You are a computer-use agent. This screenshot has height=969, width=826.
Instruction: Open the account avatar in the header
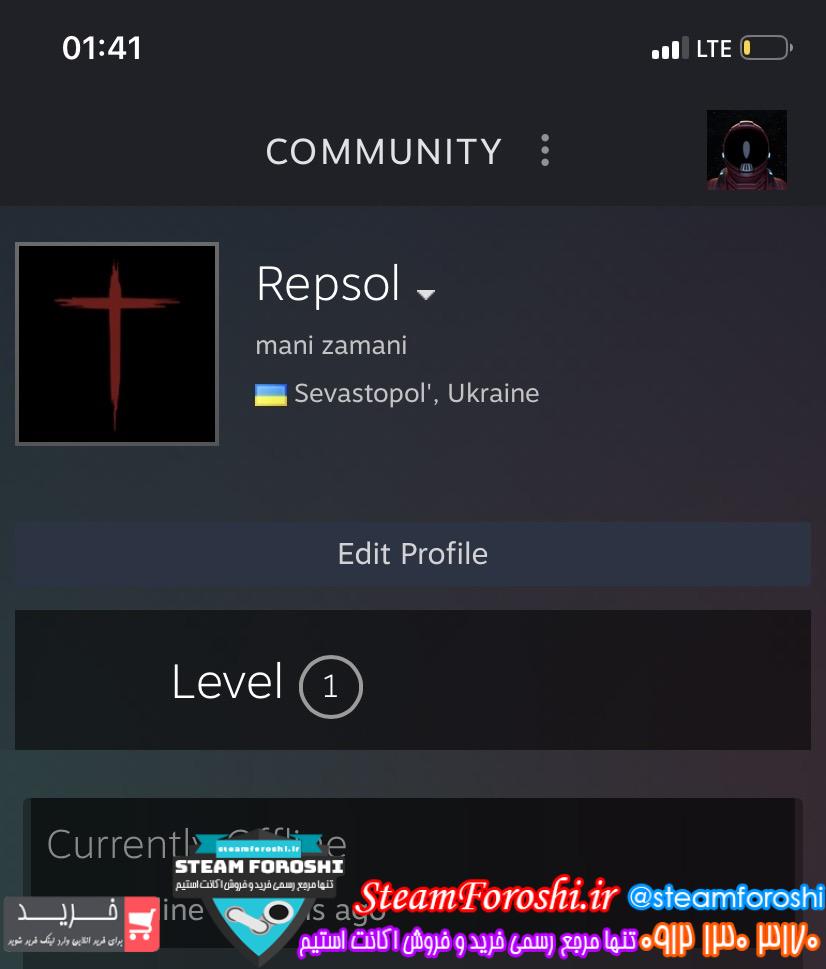[x=746, y=150]
